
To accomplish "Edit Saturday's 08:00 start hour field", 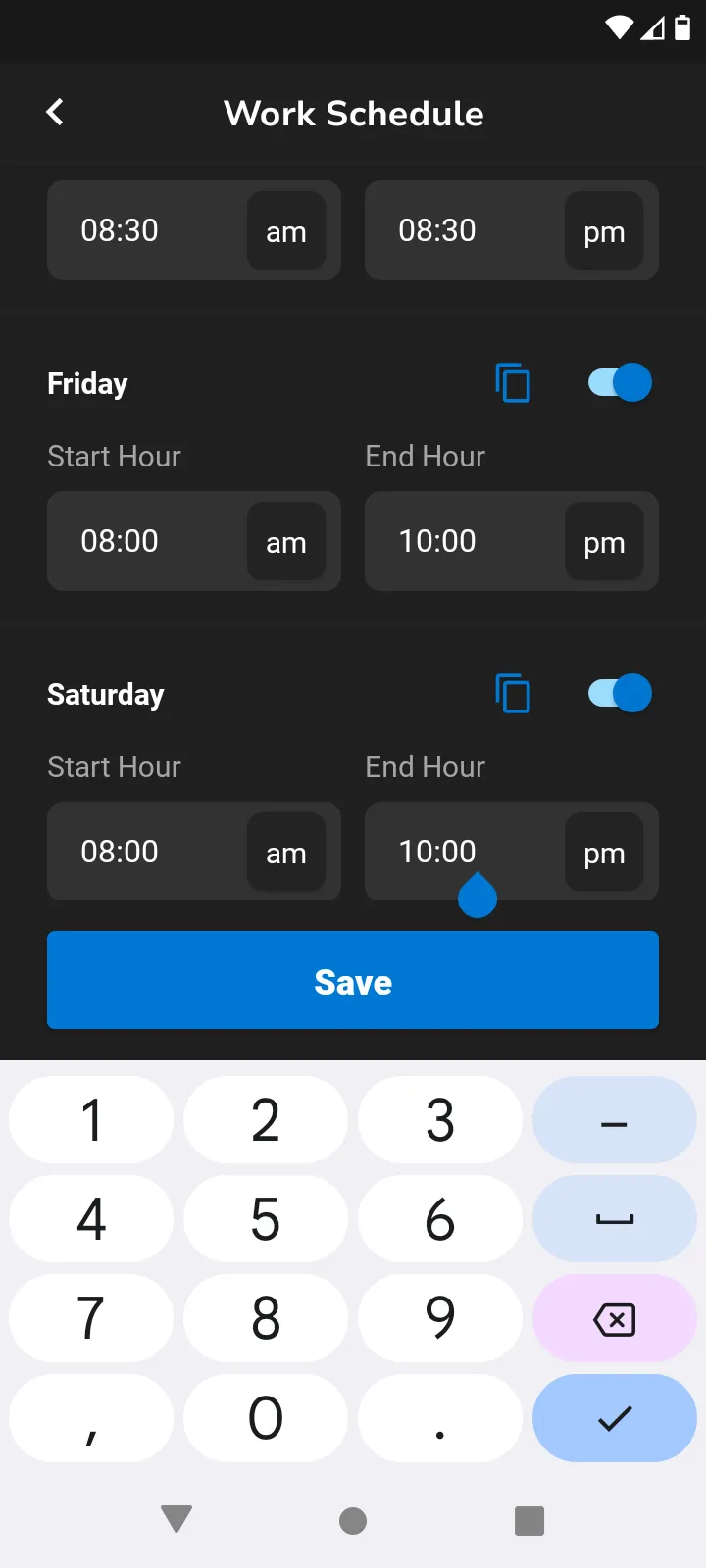I will (147, 852).
